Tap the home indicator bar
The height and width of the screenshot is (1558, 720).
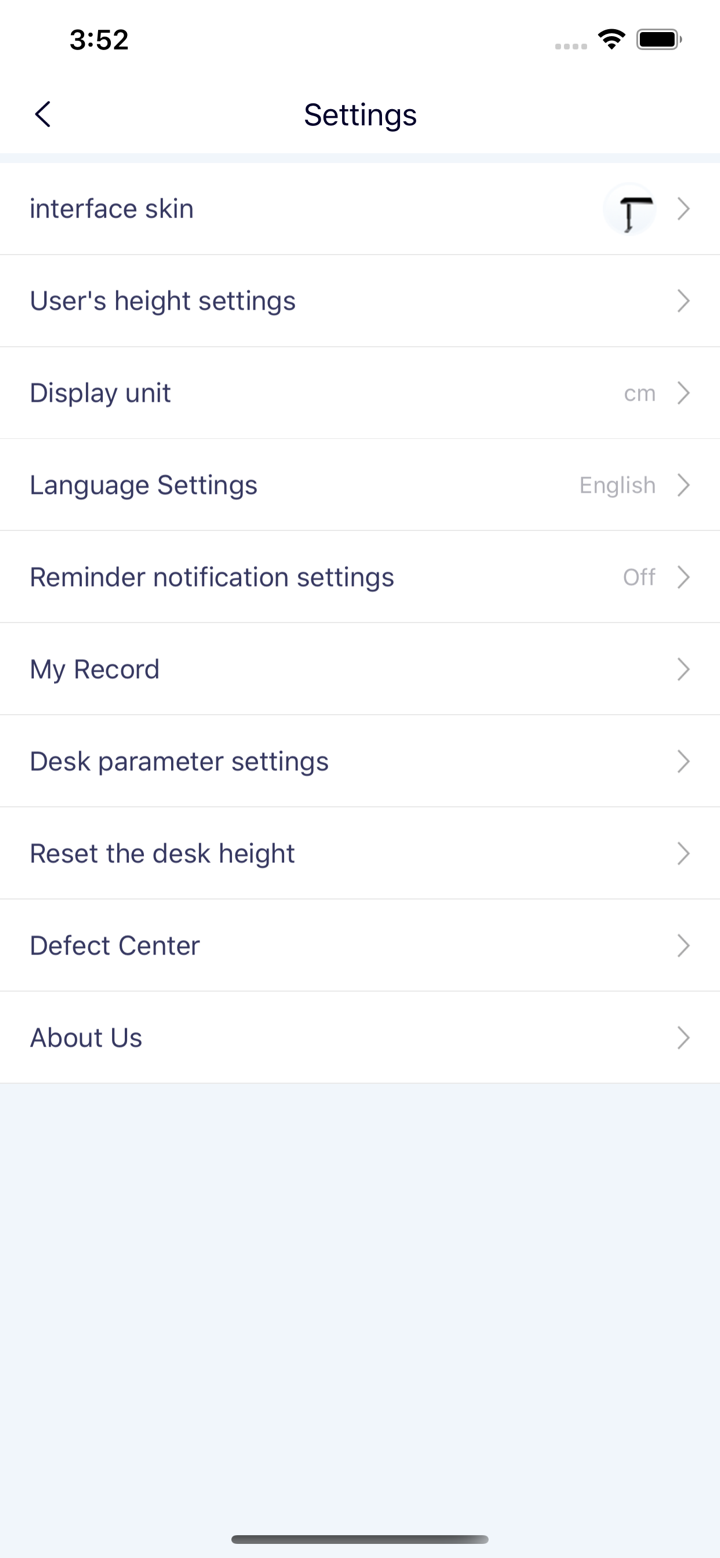coord(360,1540)
